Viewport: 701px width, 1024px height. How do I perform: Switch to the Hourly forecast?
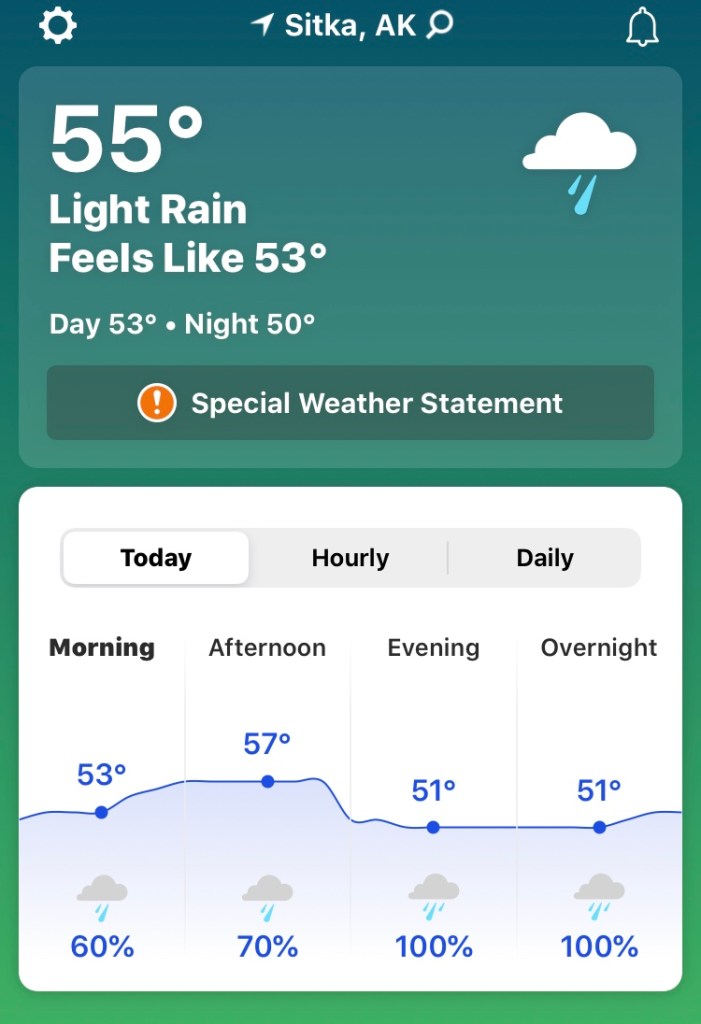[350, 558]
